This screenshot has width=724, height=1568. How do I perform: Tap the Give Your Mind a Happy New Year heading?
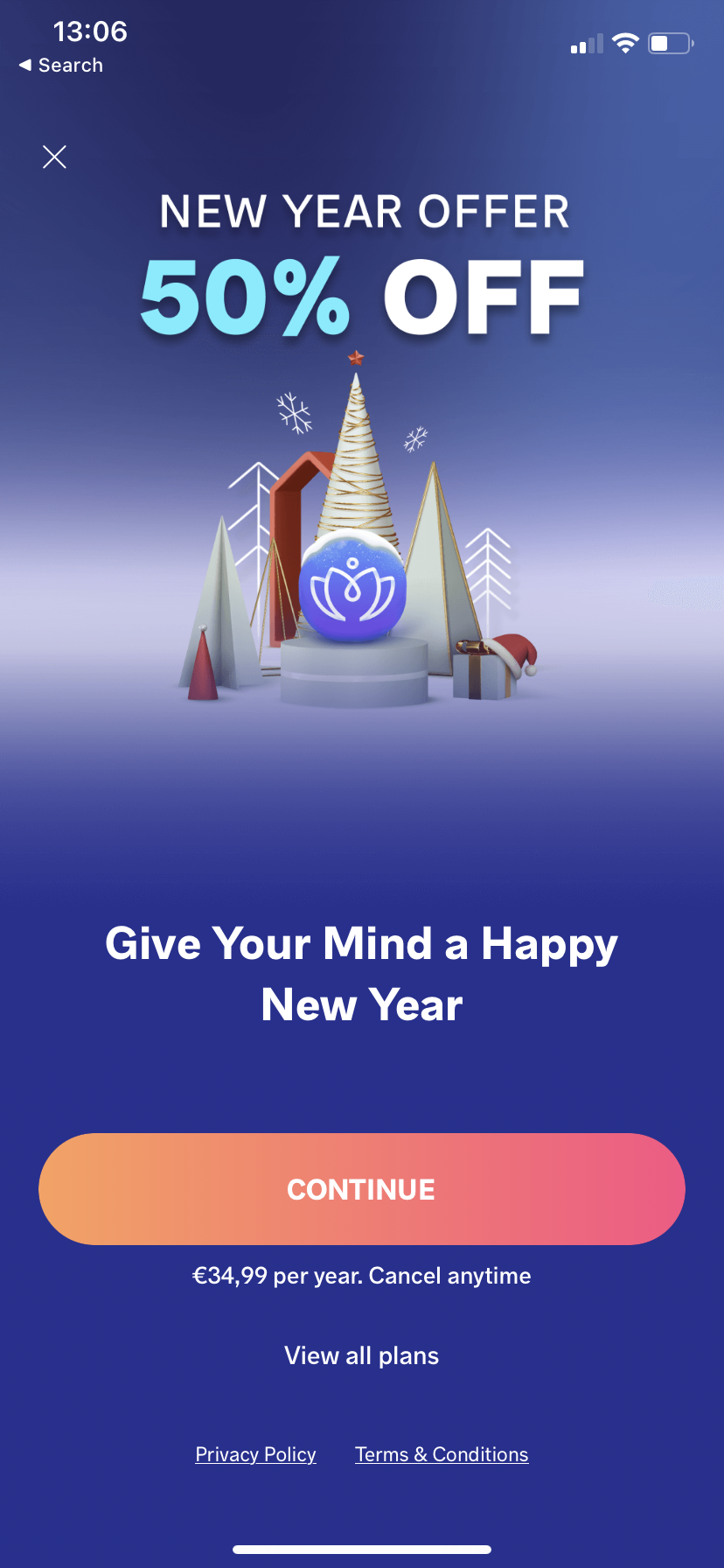coord(361,973)
